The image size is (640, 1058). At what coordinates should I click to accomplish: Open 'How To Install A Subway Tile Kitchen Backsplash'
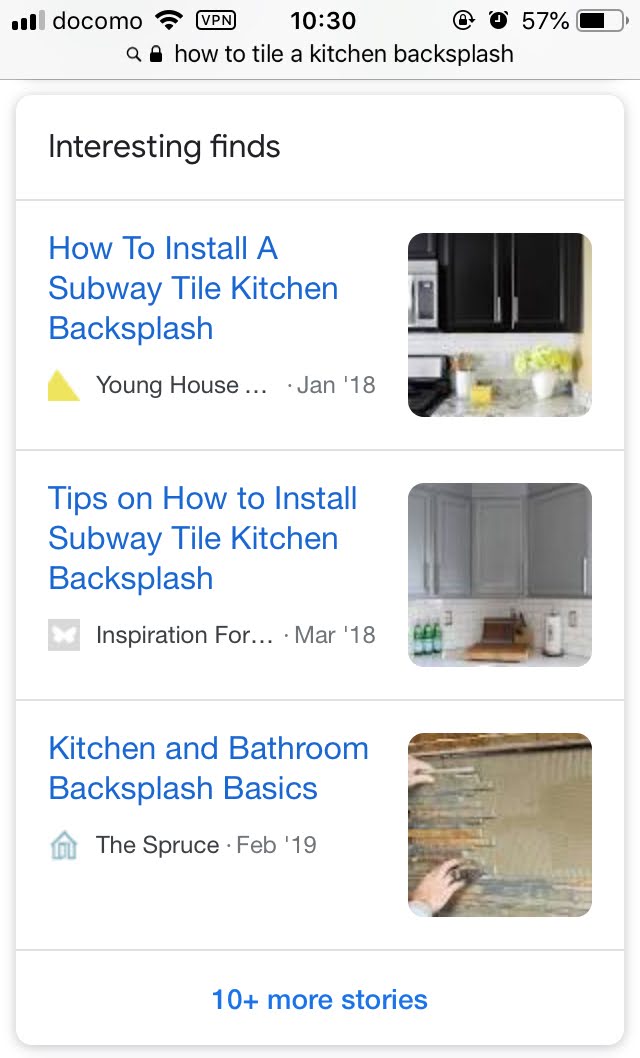click(193, 288)
